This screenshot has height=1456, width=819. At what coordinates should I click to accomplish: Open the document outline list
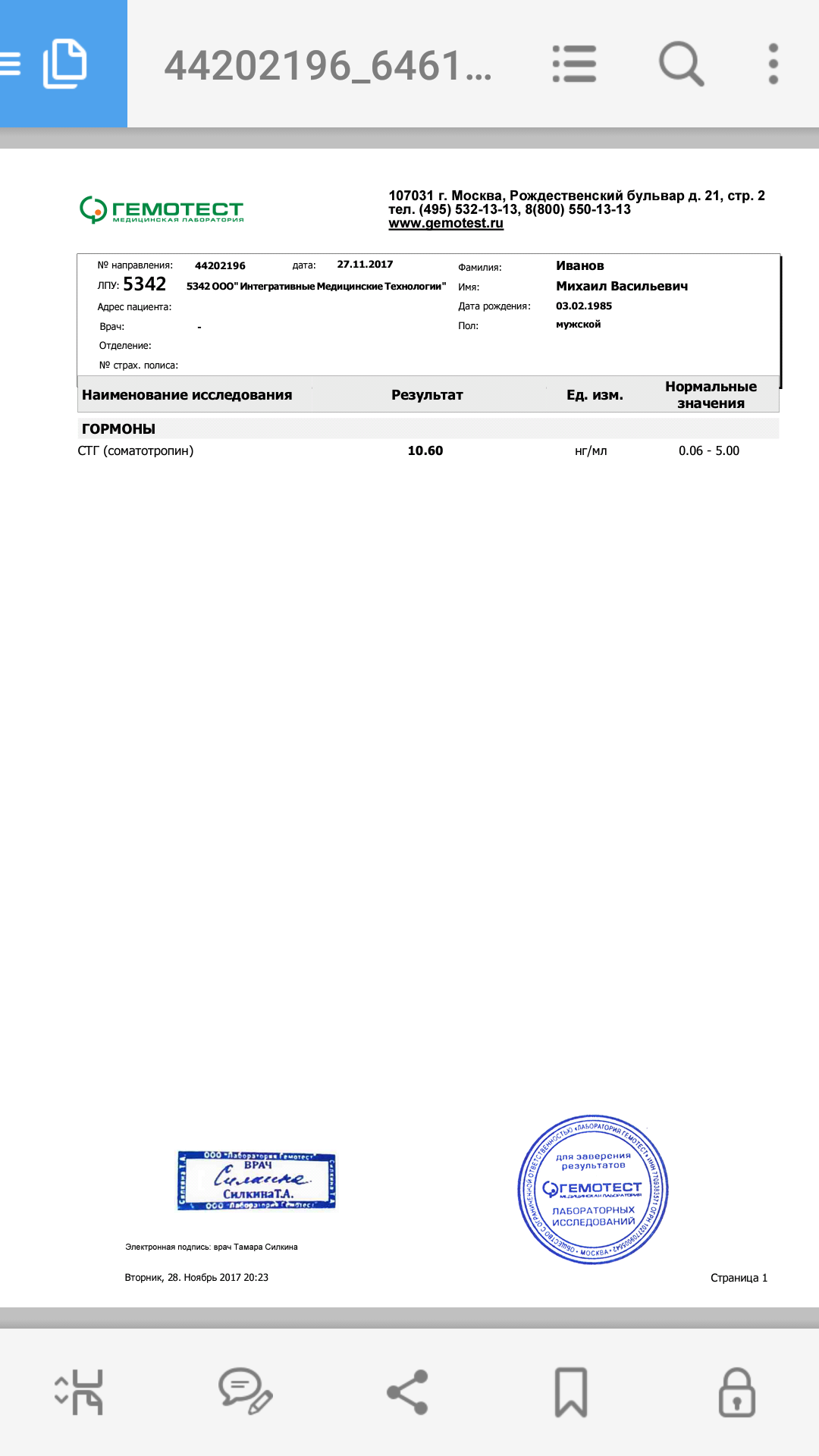pyautogui.click(x=574, y=64)
